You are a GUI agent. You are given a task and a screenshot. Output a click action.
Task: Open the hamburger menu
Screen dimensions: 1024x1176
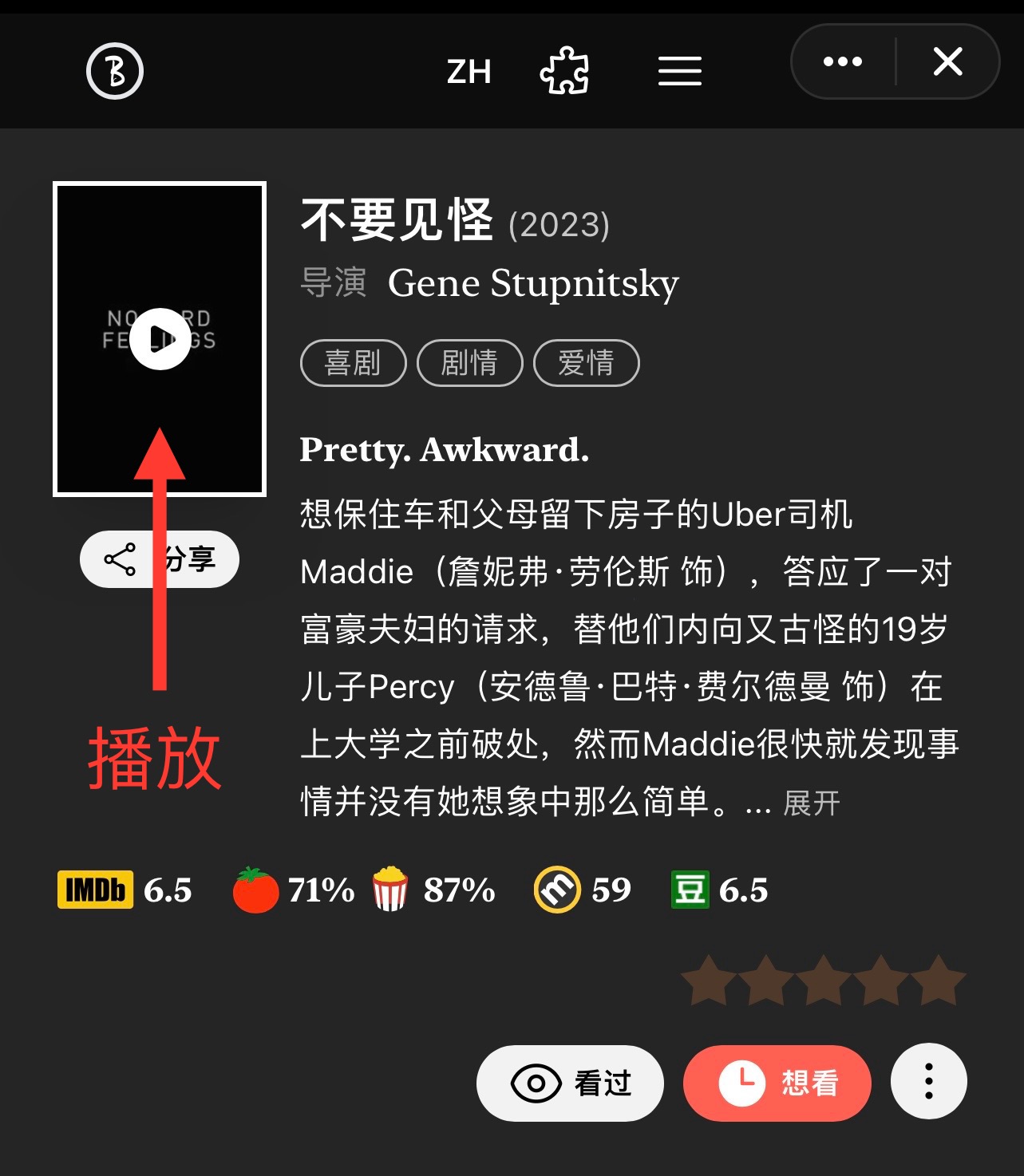(x=679, y=71)
